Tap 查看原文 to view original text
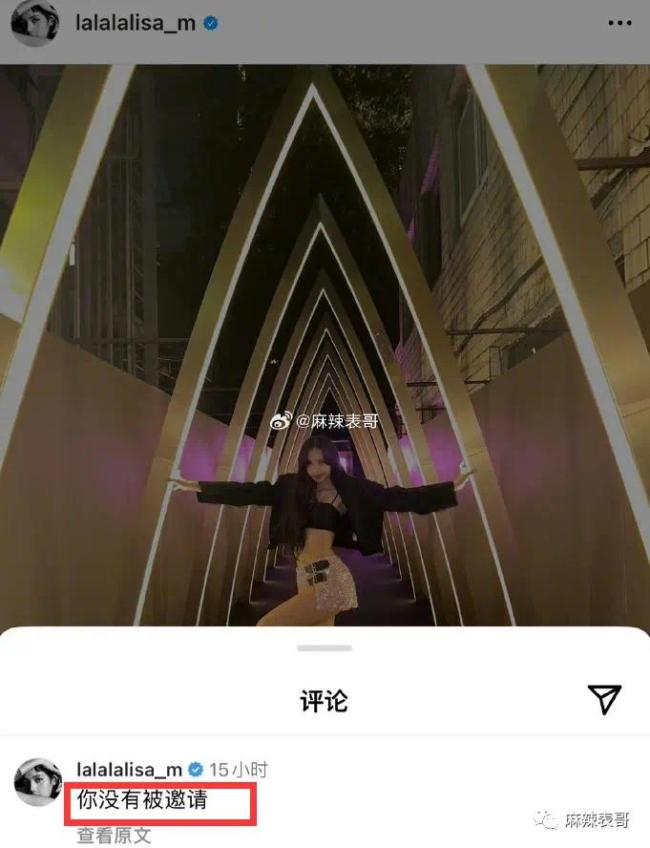Viewport: 650px width, 848px height. [114, 835]
